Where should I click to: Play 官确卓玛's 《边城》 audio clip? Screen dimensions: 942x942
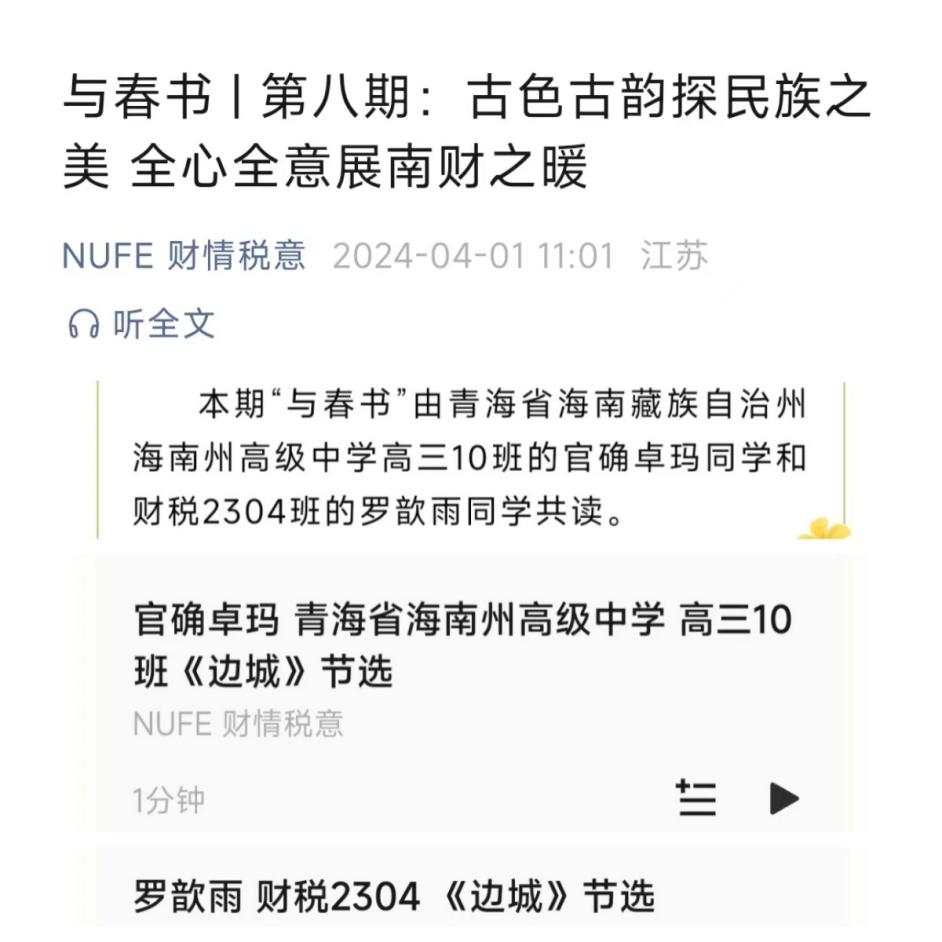[784, 798]
